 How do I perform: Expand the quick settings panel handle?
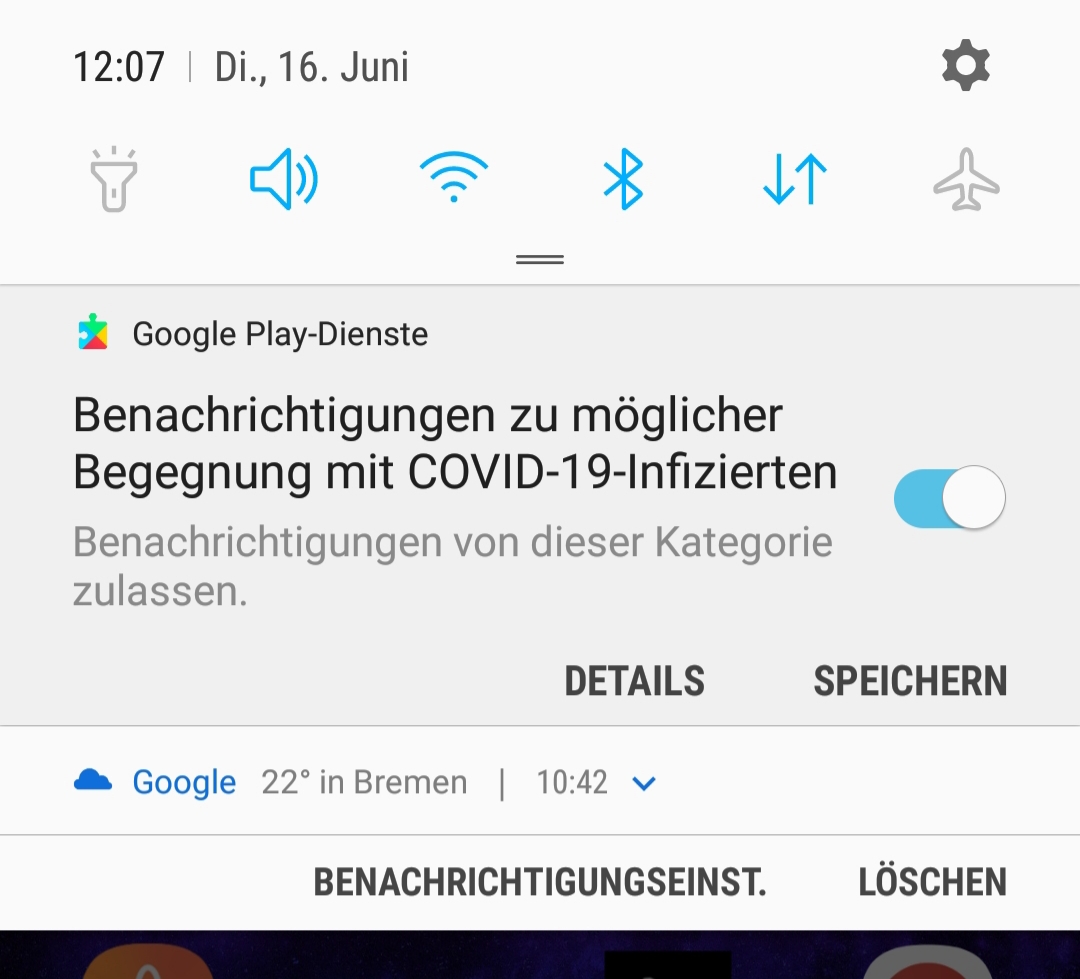tap(540, 260)
